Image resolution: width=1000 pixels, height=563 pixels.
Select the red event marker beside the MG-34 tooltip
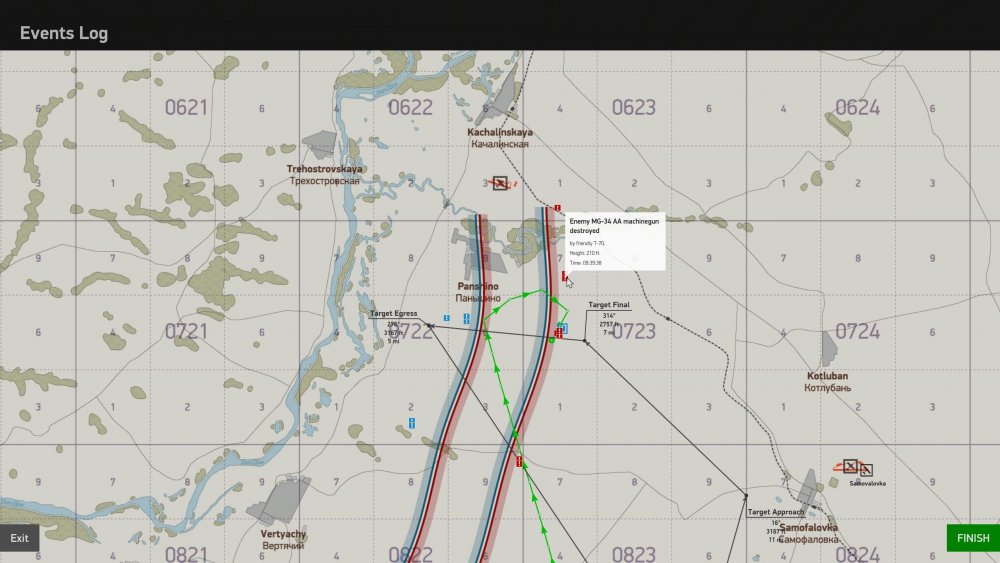pos(564,275)
